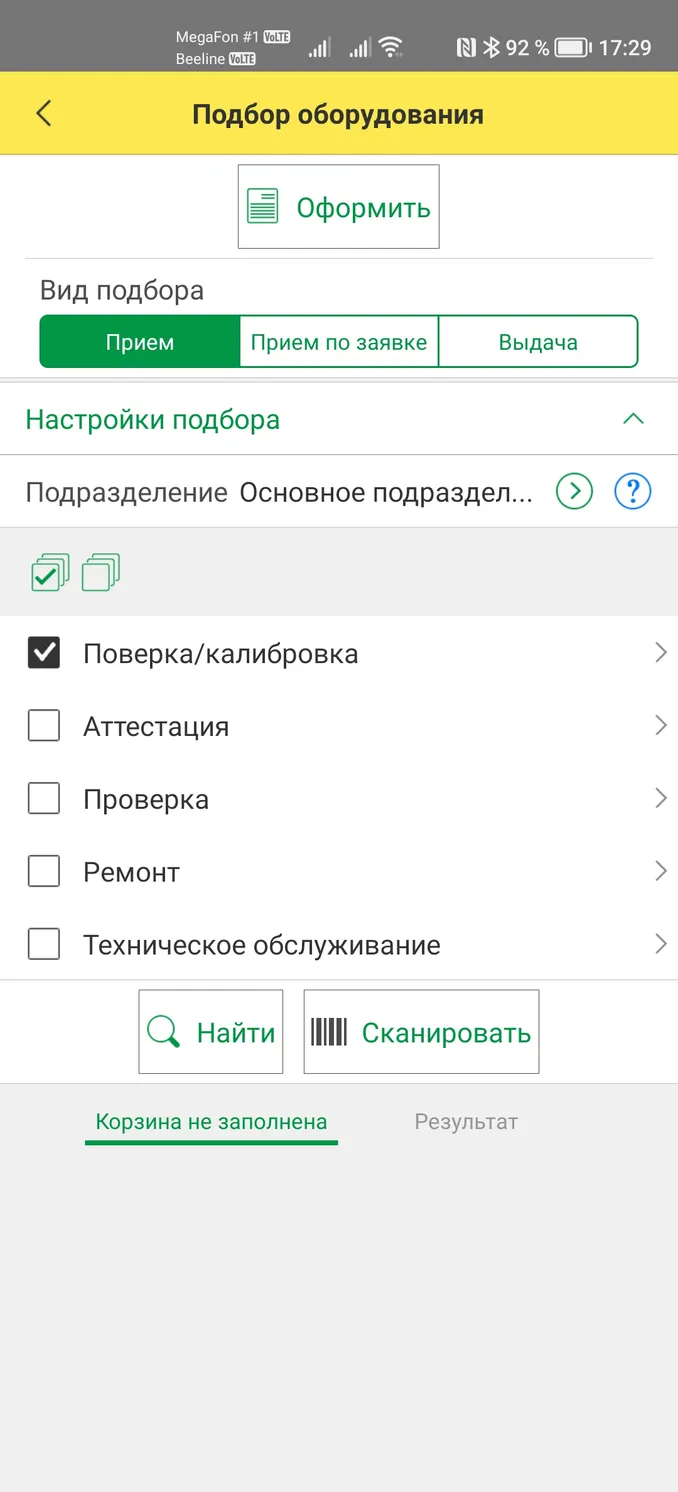Check the Аттестация checkbox
The width and height of the screenshot is (678, 1492).
44,726
